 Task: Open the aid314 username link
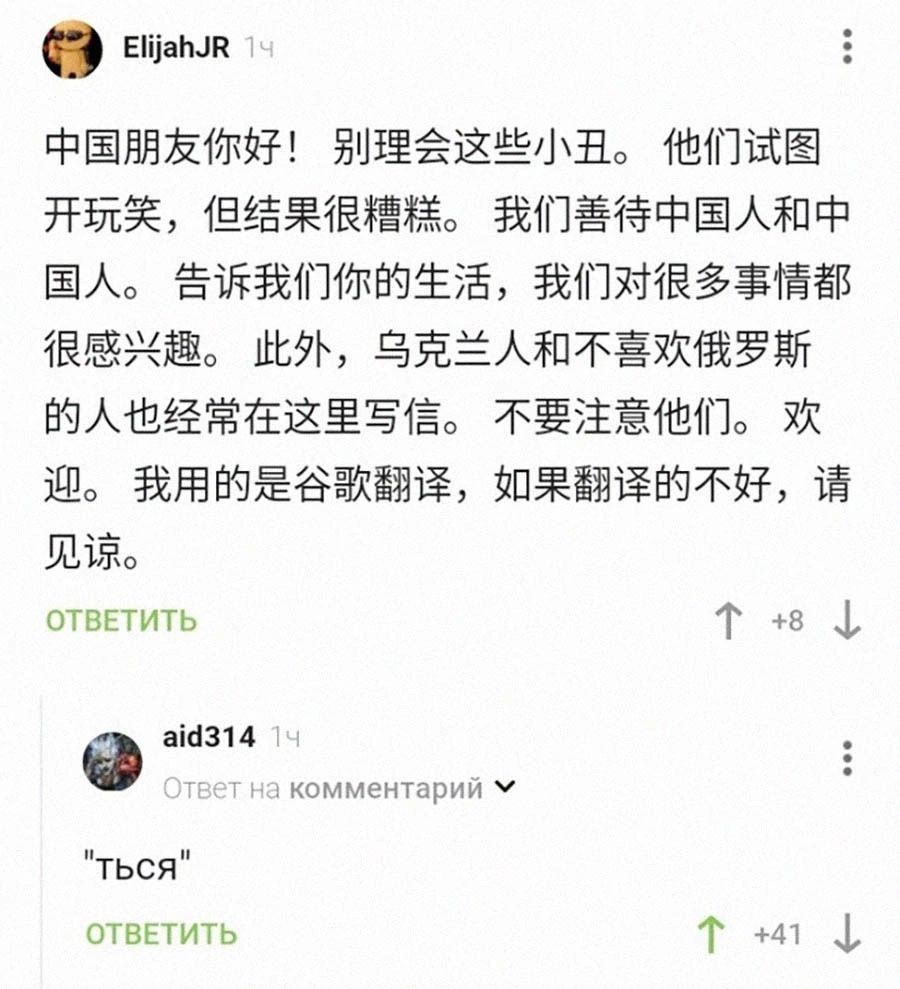(x=208, y=738)
